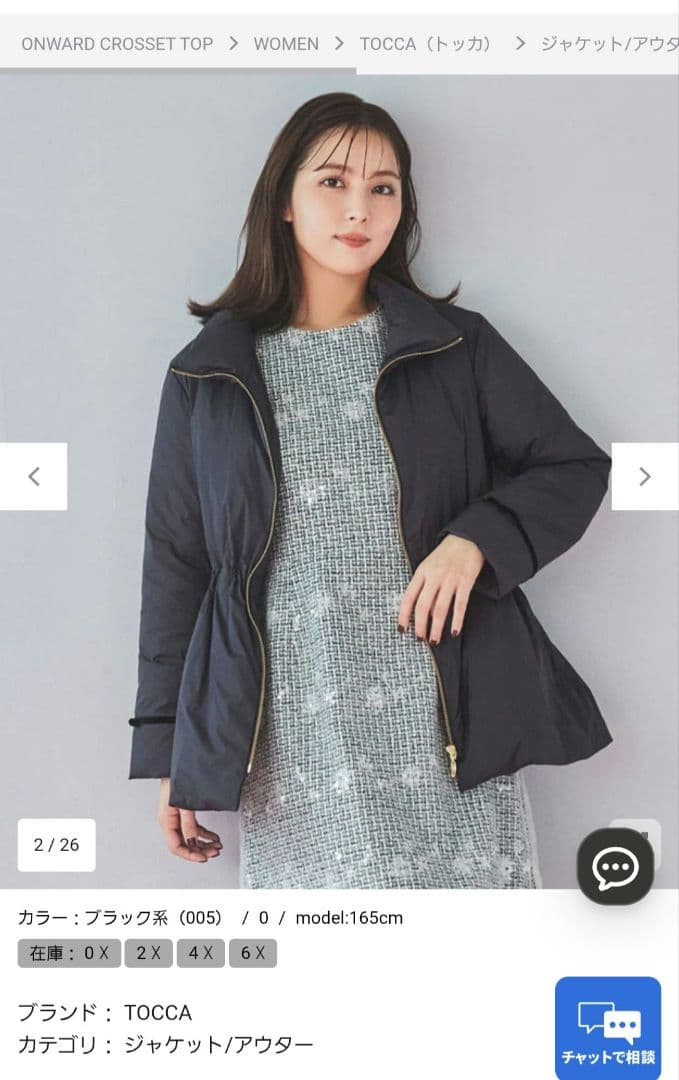Open the chat speech-bubble button

[615, 867]
